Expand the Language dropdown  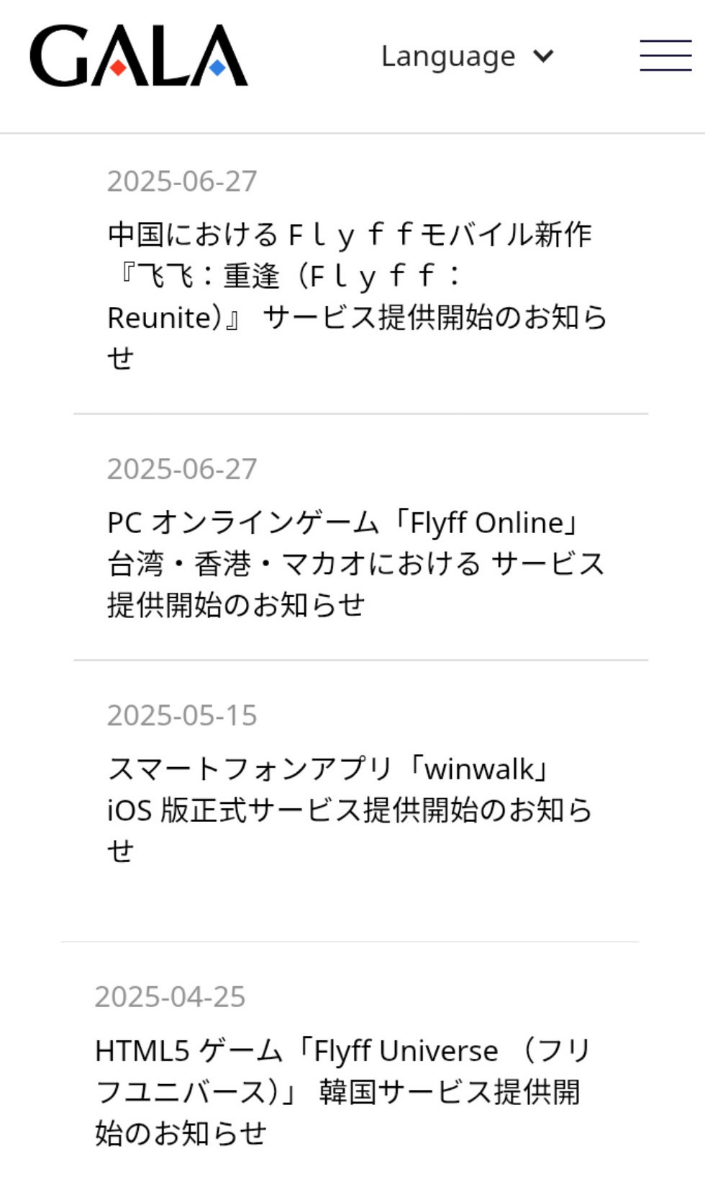tap(467, 56)
